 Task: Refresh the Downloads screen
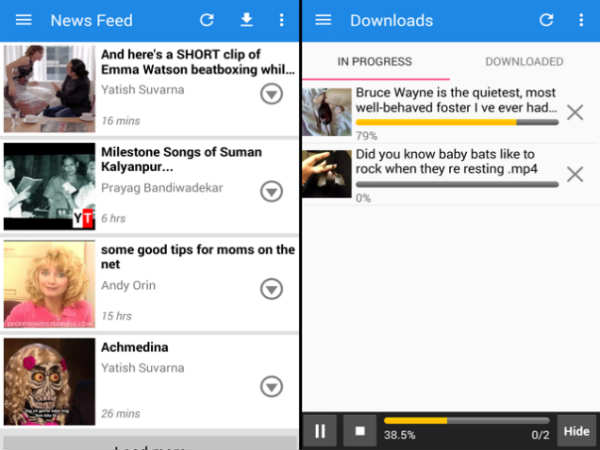(546, 20)
